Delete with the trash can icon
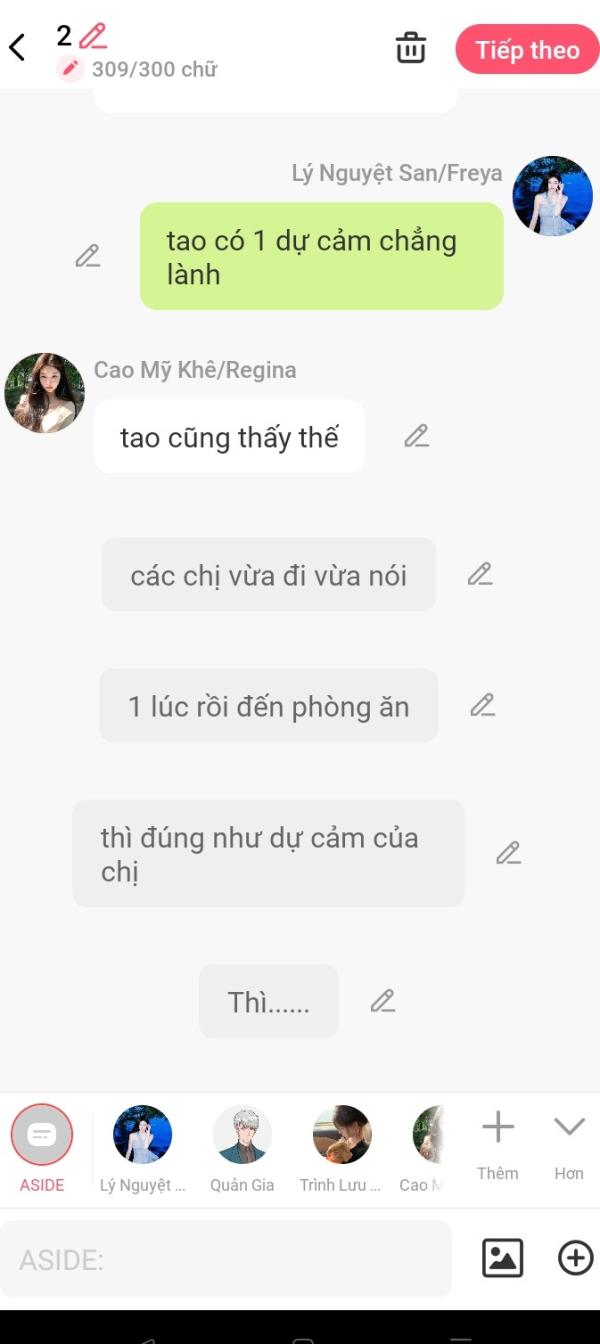 click(411, 48)
